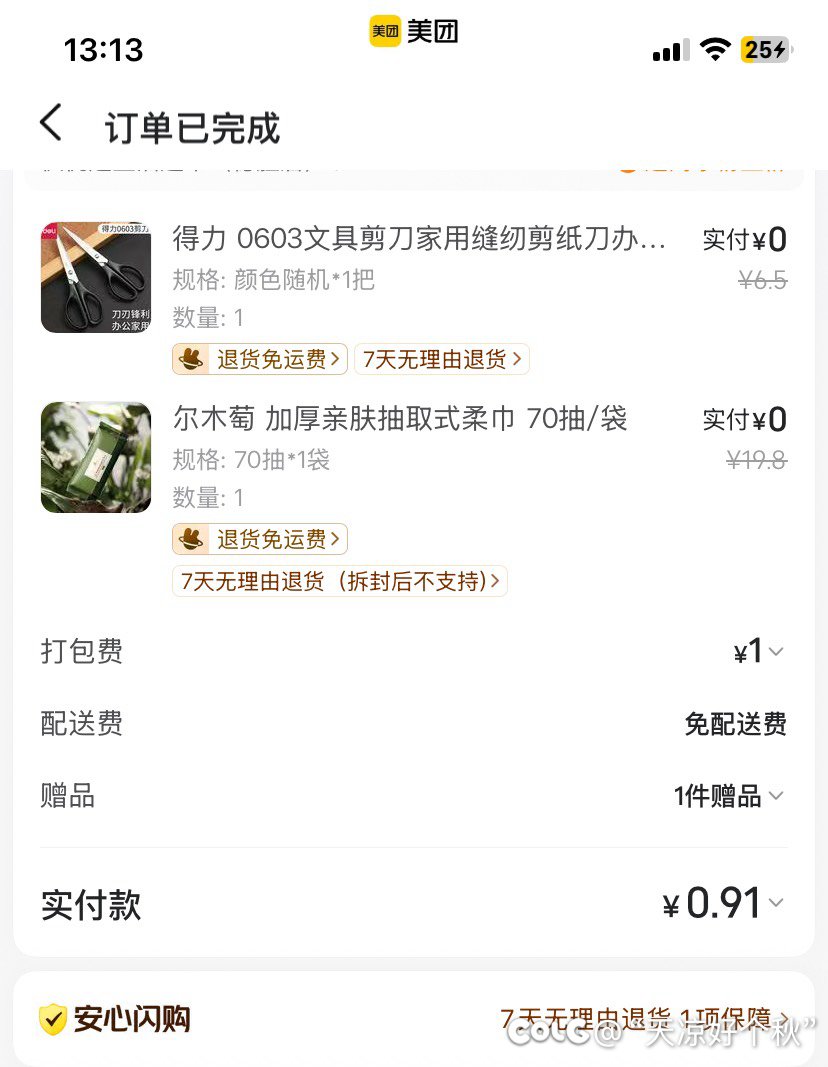828x1067 pixels.
Task: Tap the battery indicator showing 25%
Action: pos(766,49)
